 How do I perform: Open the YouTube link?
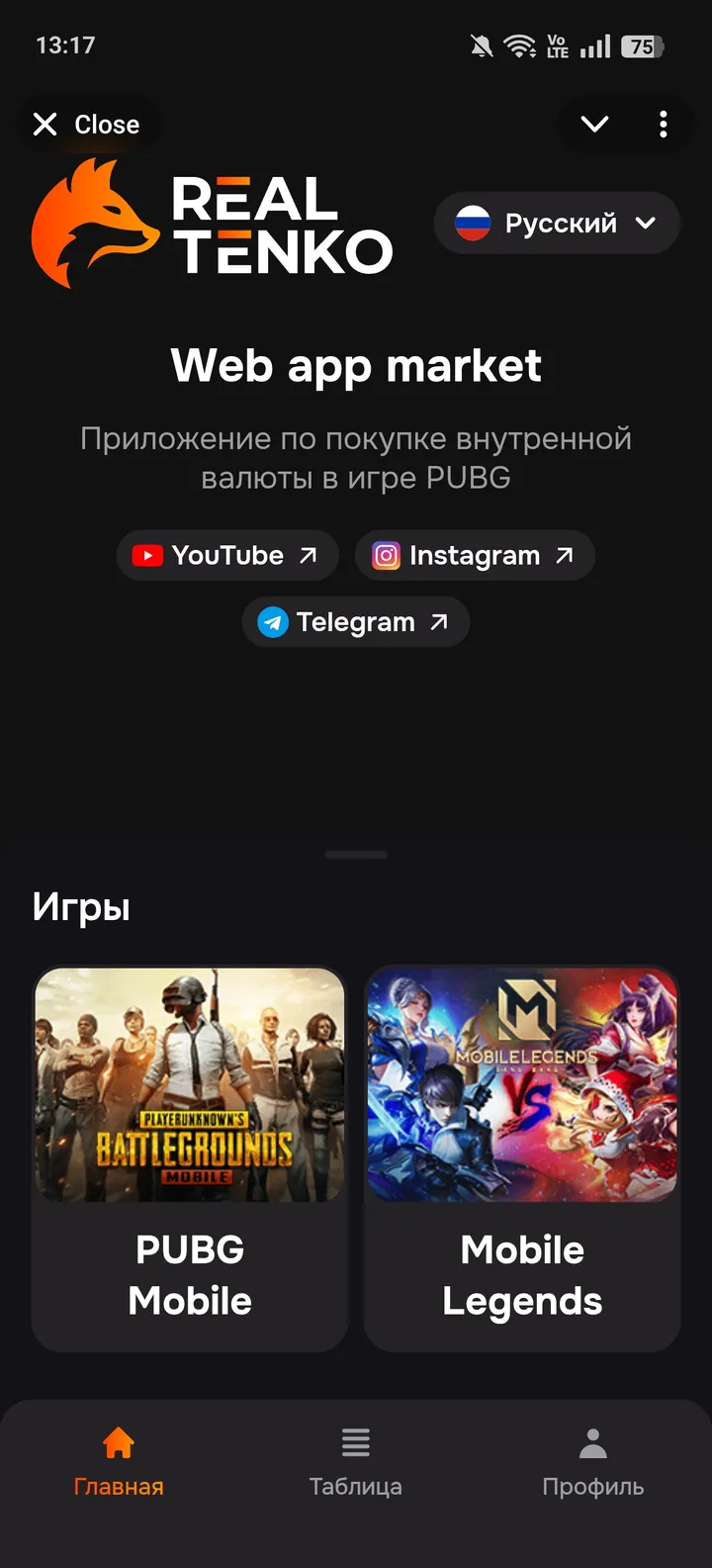(227, 556)
